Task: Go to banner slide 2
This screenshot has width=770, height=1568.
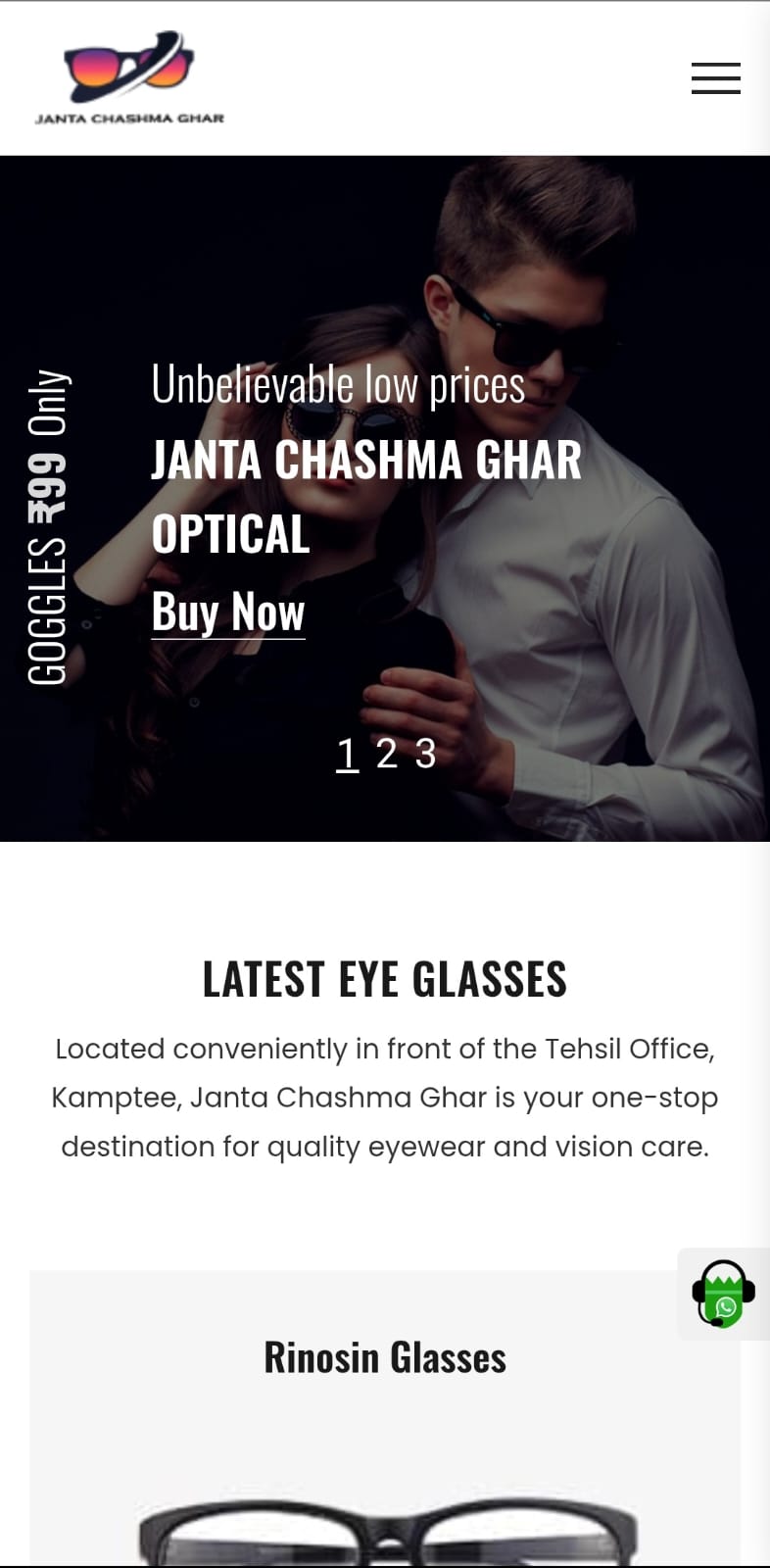Action: tap(386, 754)
